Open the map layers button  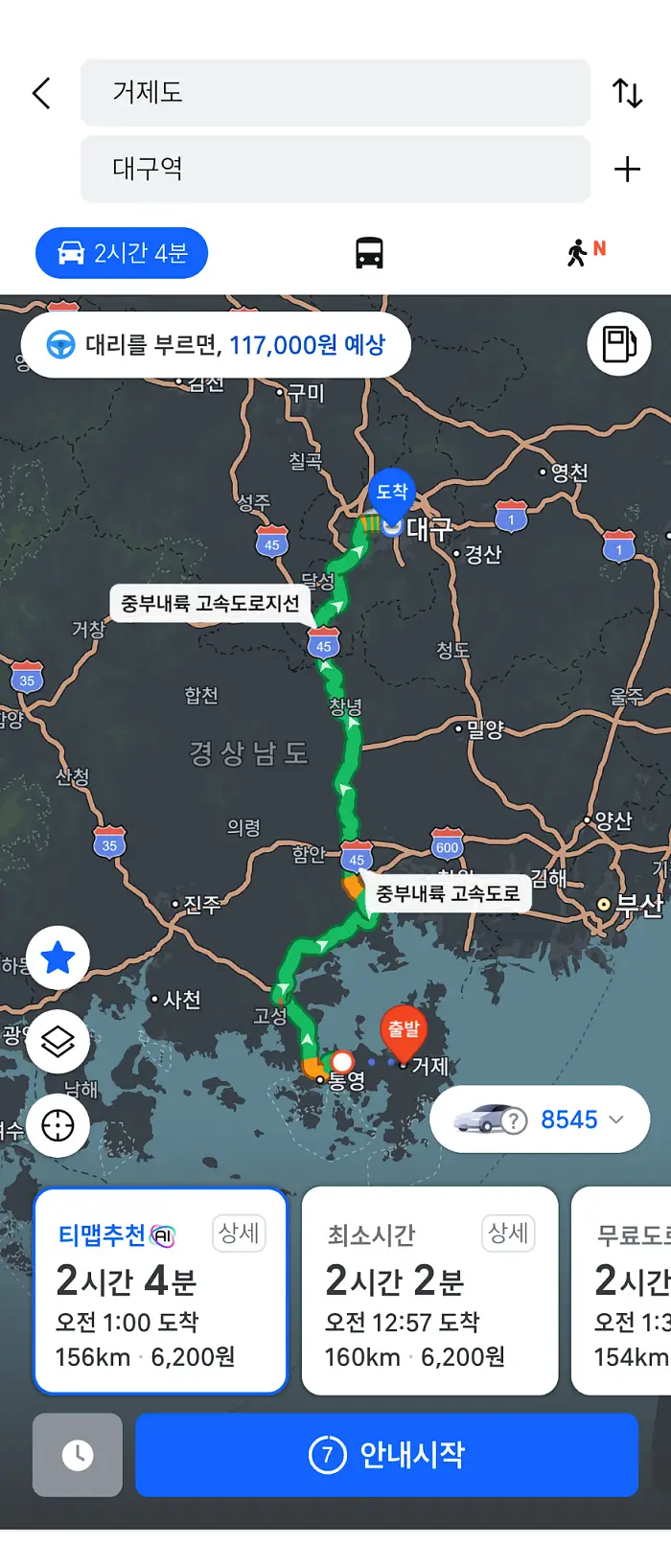[x=58, y=1041]
